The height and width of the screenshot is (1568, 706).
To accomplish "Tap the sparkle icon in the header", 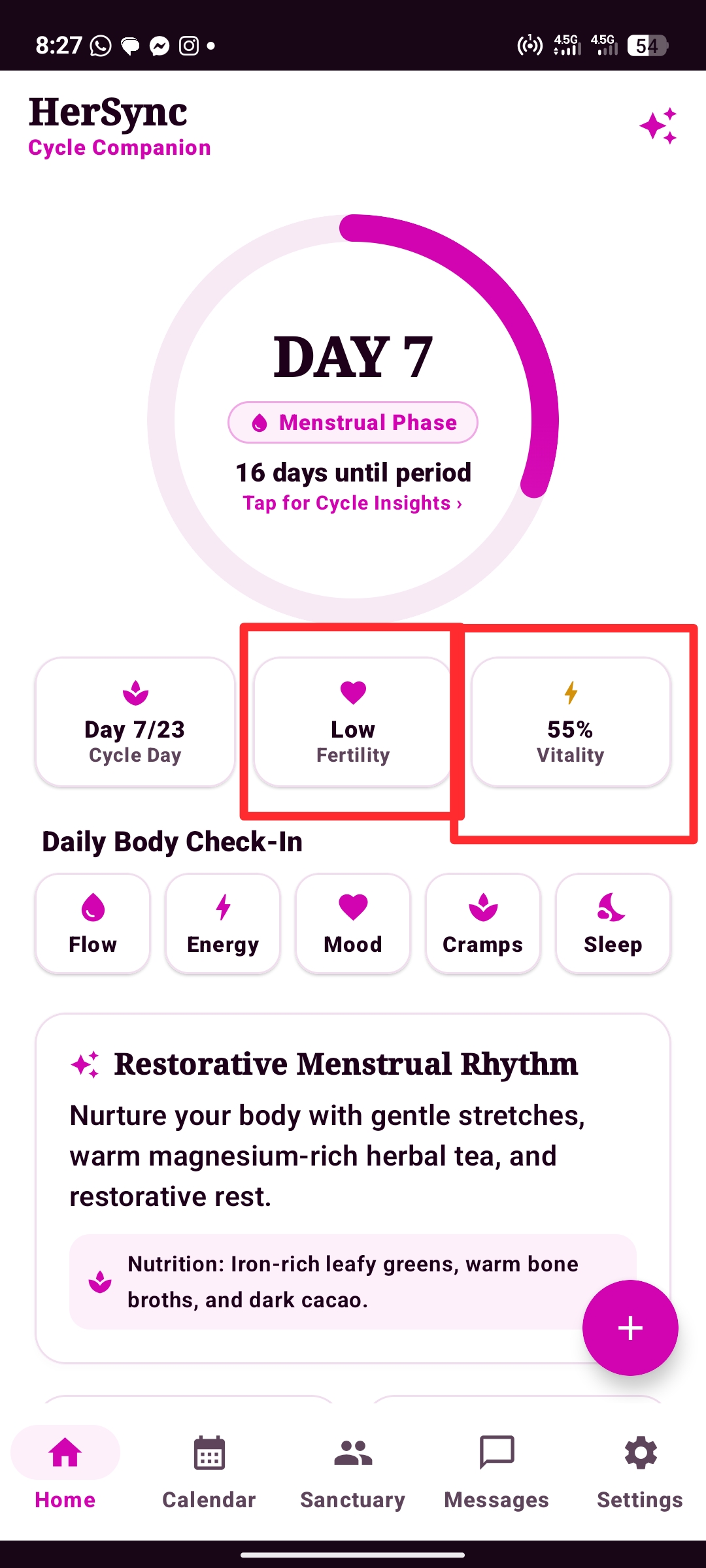I will (658, 125).
